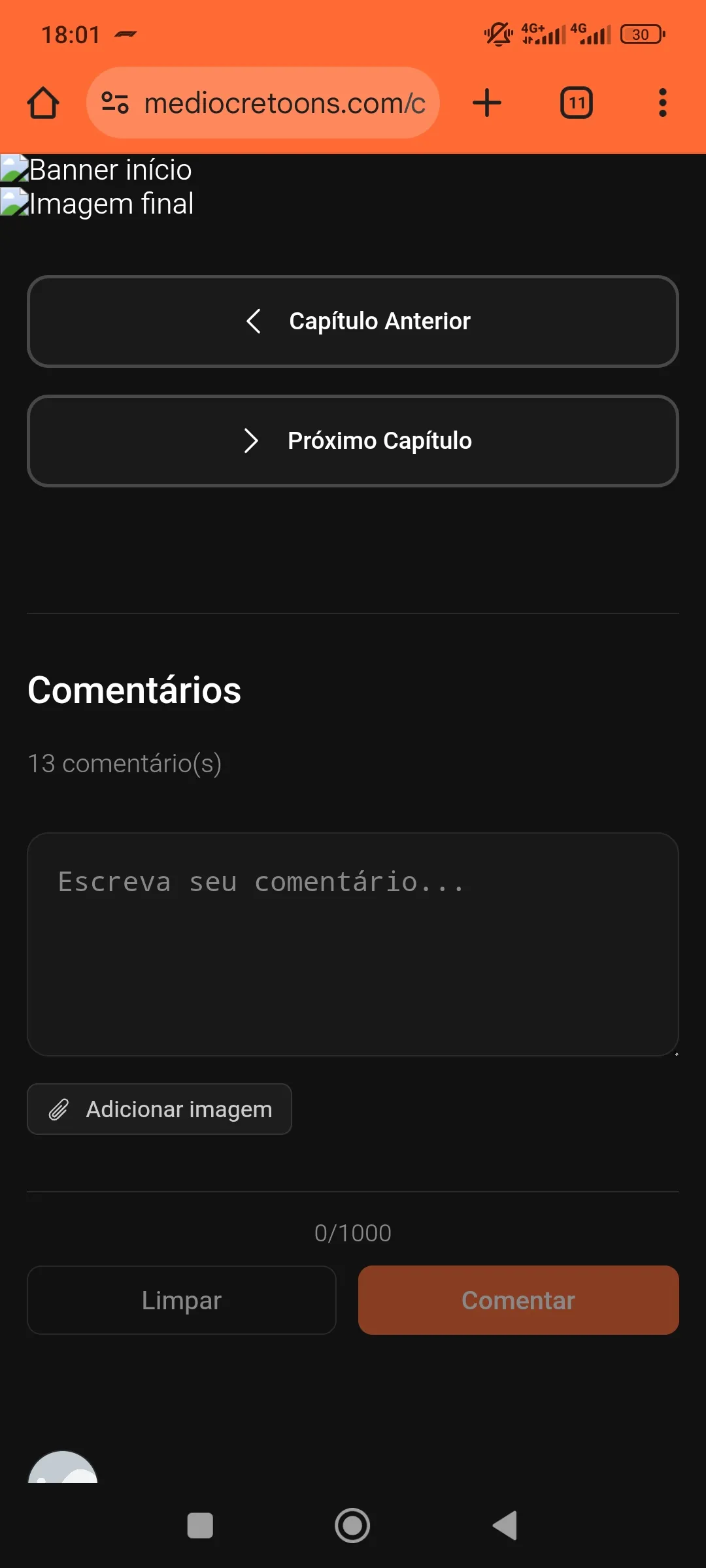Tap the forward chevron on Próximo Capítulo
Screen dimensions: 706x1568
(250, 441)
